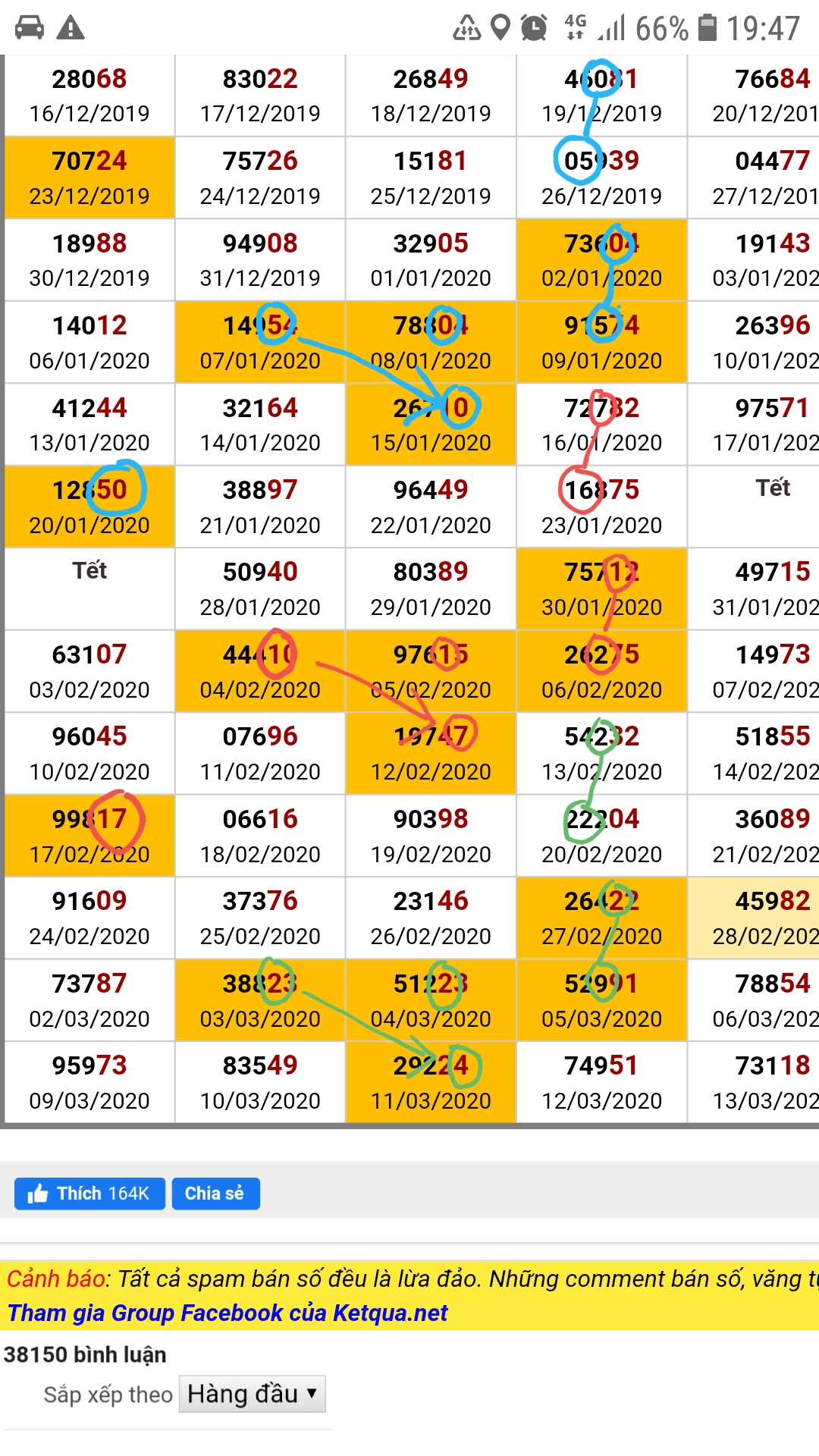Image resolution: width=819 pixels, height=1456 pixels.
Task: Open the Hàng đầu comment sort dropdown
Action: pyautogui.click(x=252, y=1394)
